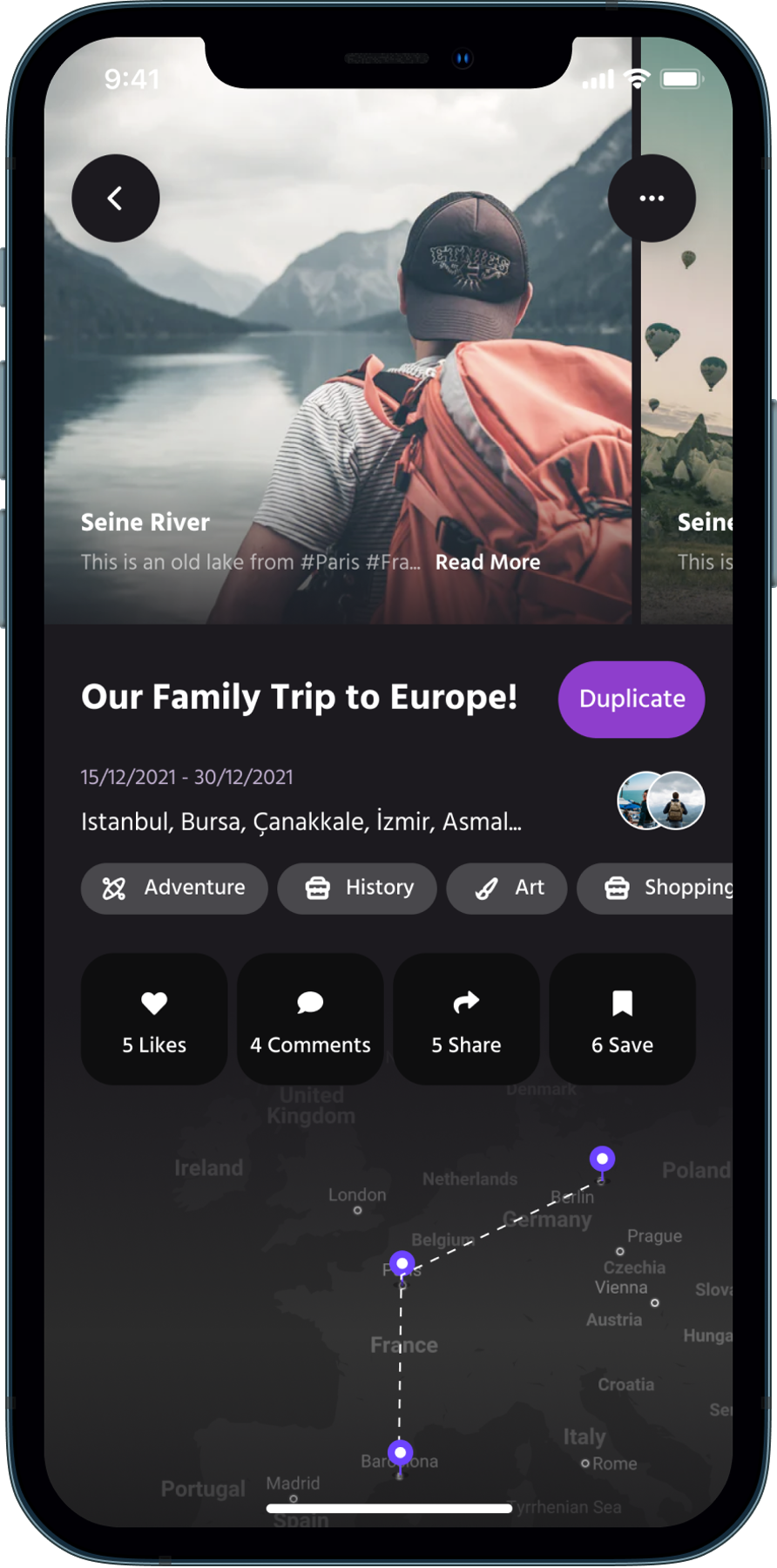Open the three-dot overflow menu

coord(652,199)
